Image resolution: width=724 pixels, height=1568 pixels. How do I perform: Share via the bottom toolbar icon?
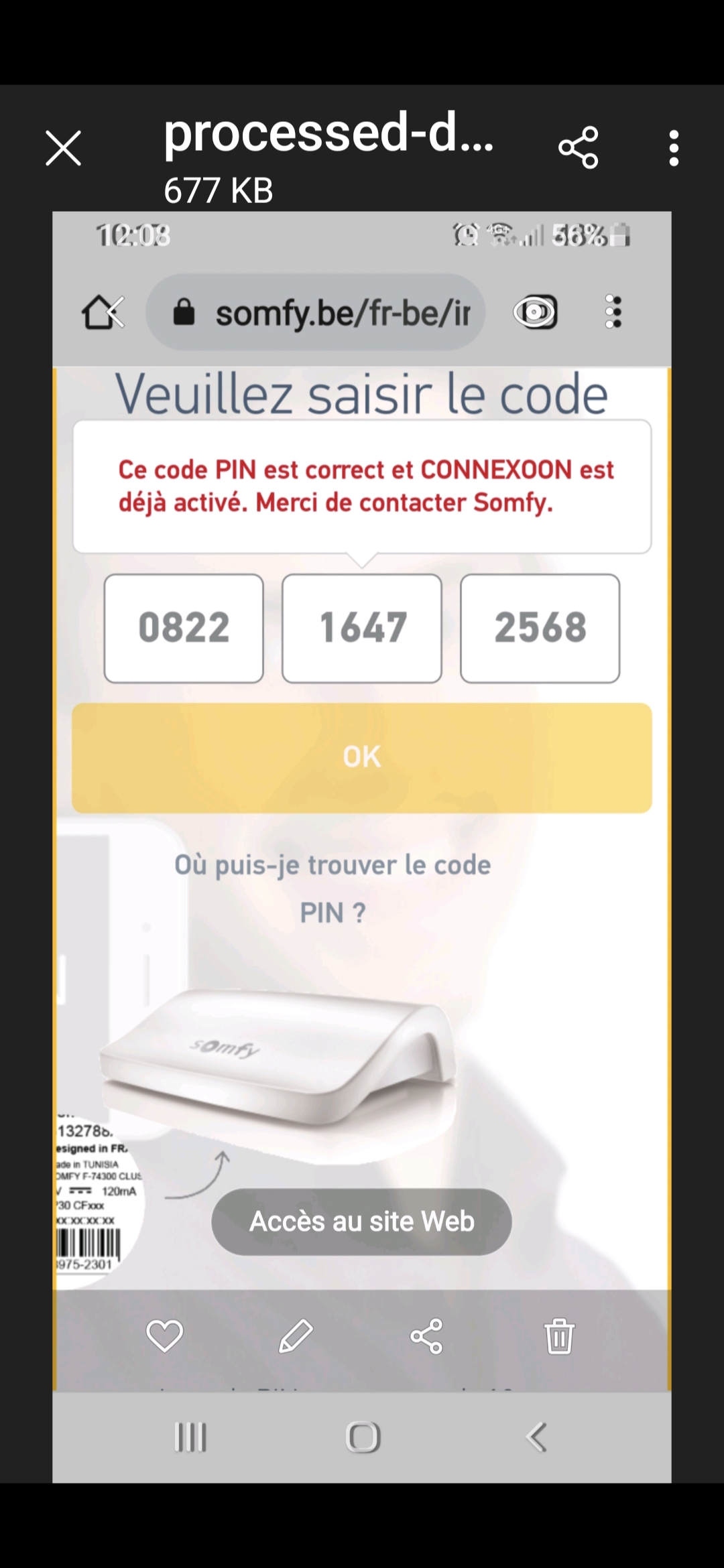[x=426, y=1336]
